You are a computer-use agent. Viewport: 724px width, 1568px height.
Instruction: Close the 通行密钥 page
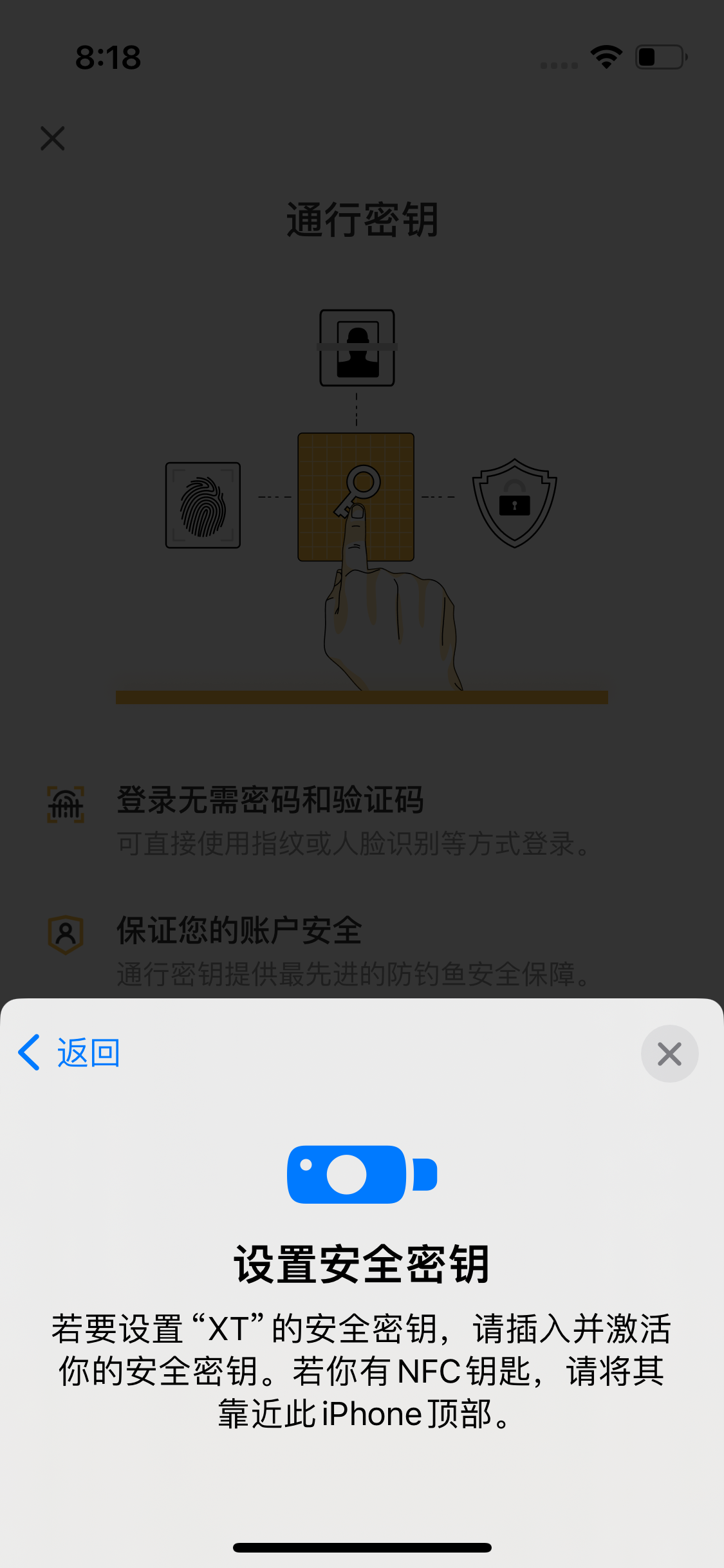pos(53,138)
